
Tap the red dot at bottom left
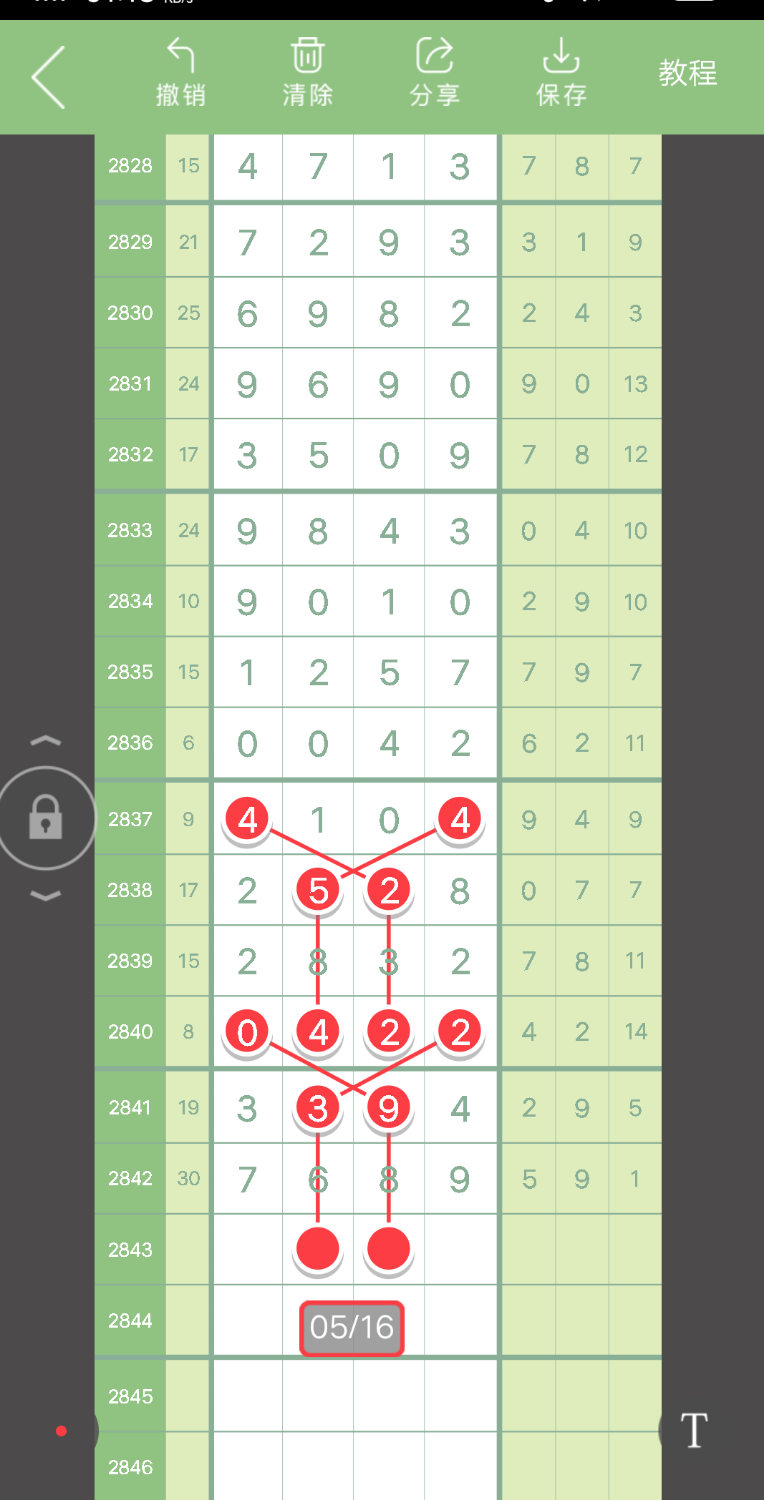tap(61, 1432)
